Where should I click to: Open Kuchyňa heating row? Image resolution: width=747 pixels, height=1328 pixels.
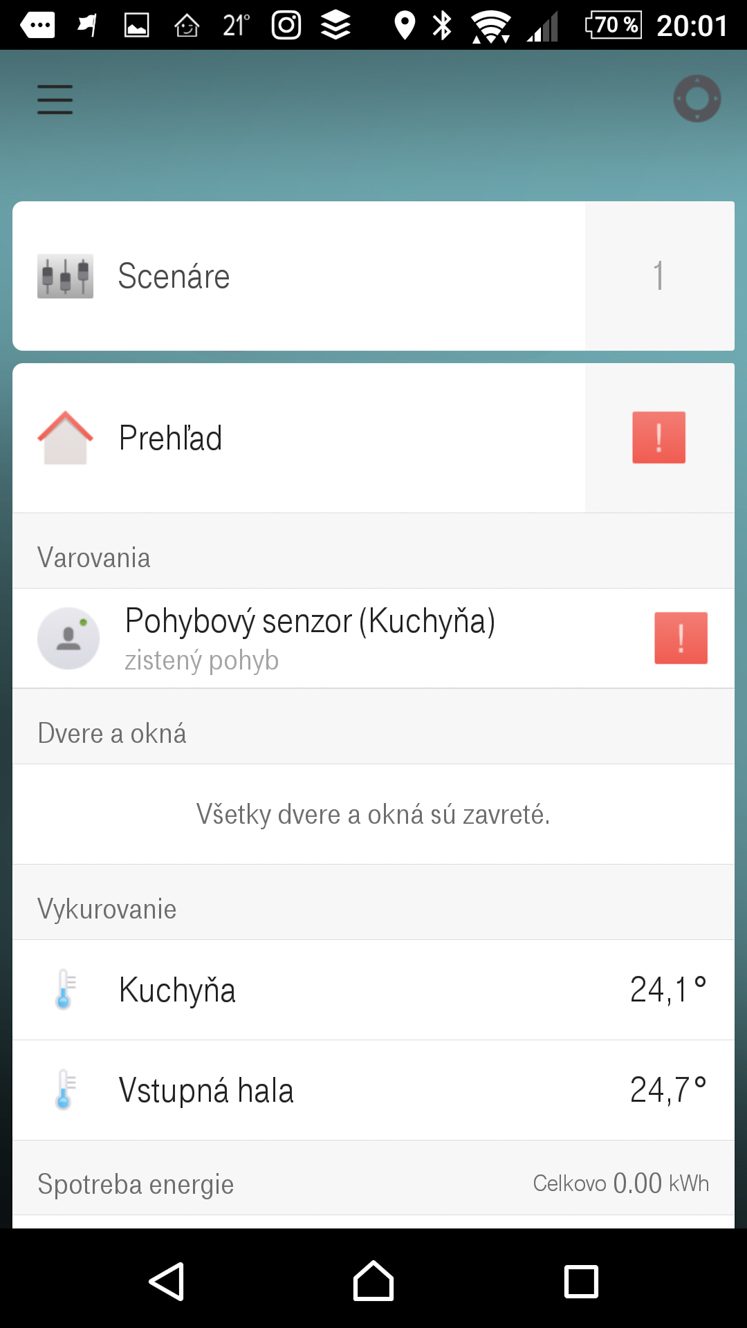pos(373,990)
